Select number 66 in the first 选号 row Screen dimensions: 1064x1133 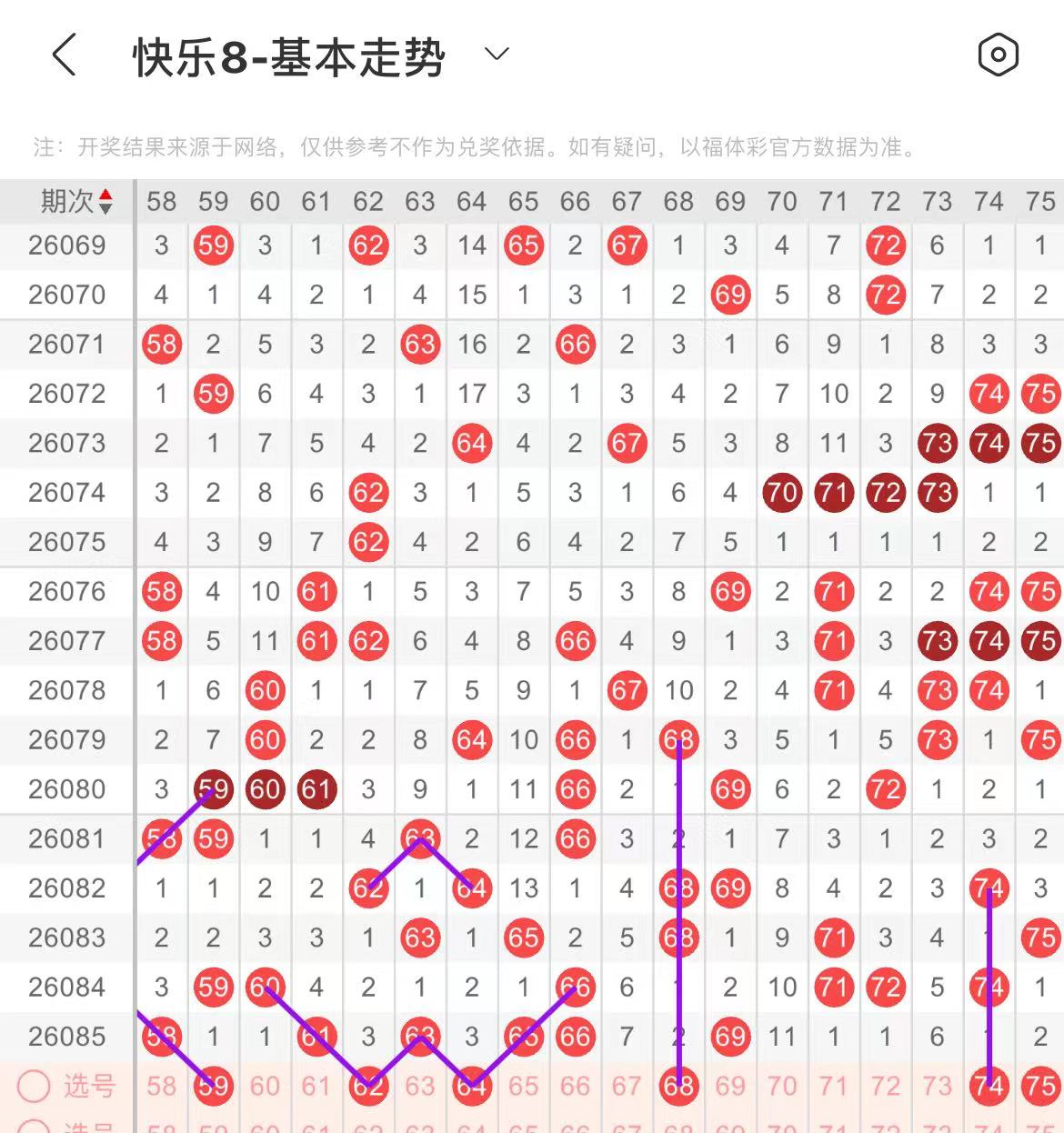pos(575,1086)
